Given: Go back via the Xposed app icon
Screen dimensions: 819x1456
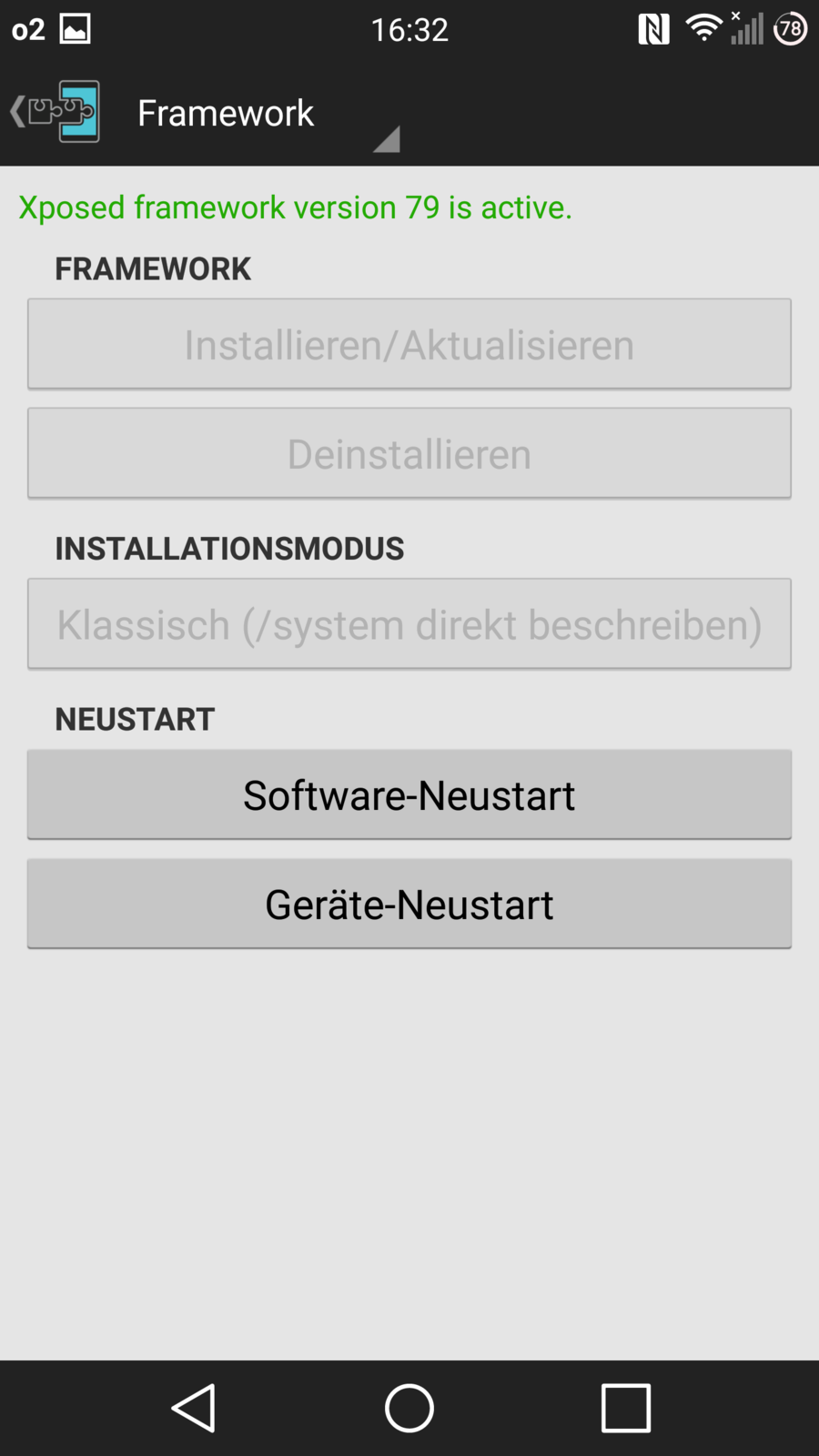Looking at the screenshot, I should (56, 112).
